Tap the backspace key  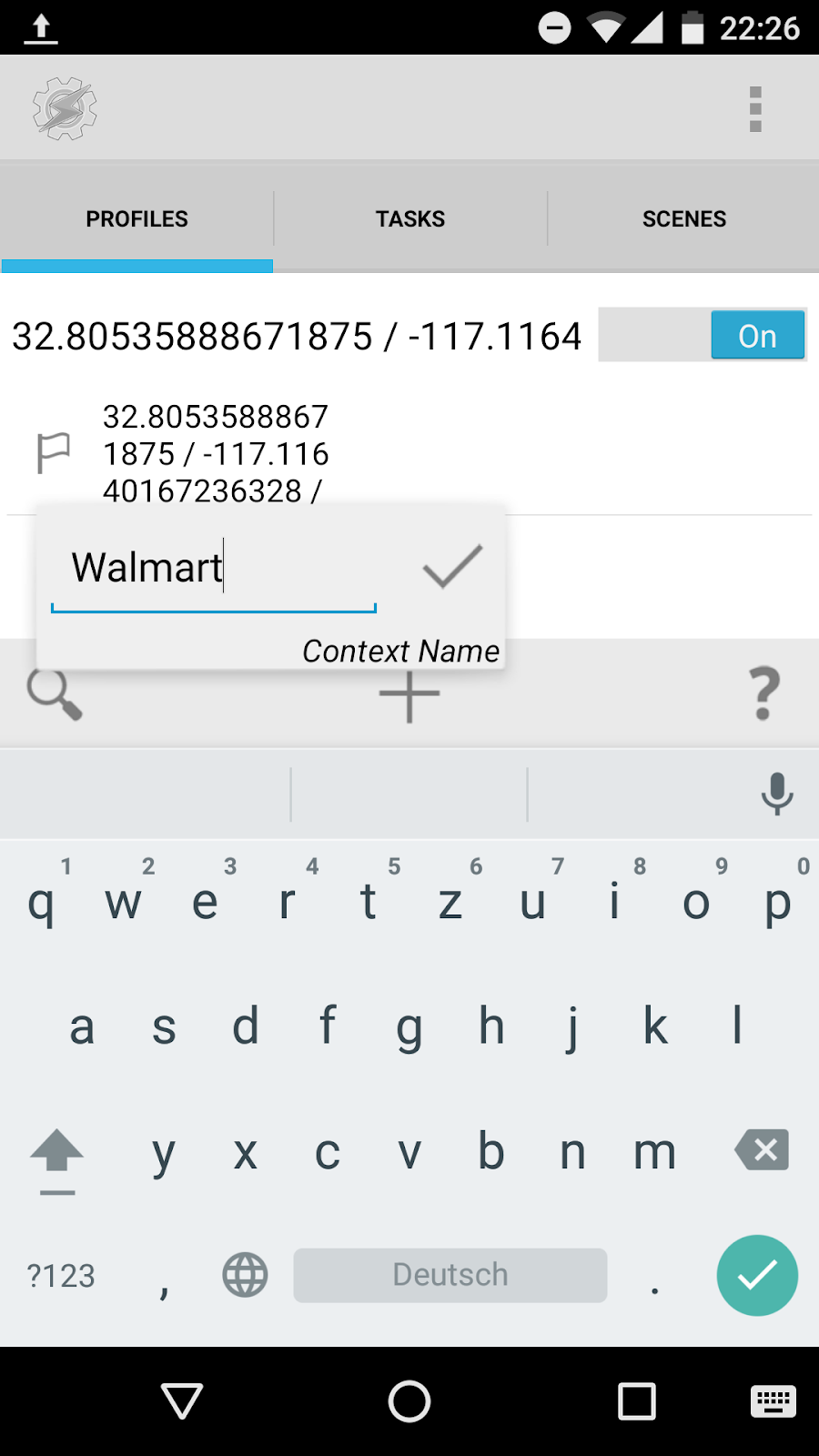coord(762,1151)
